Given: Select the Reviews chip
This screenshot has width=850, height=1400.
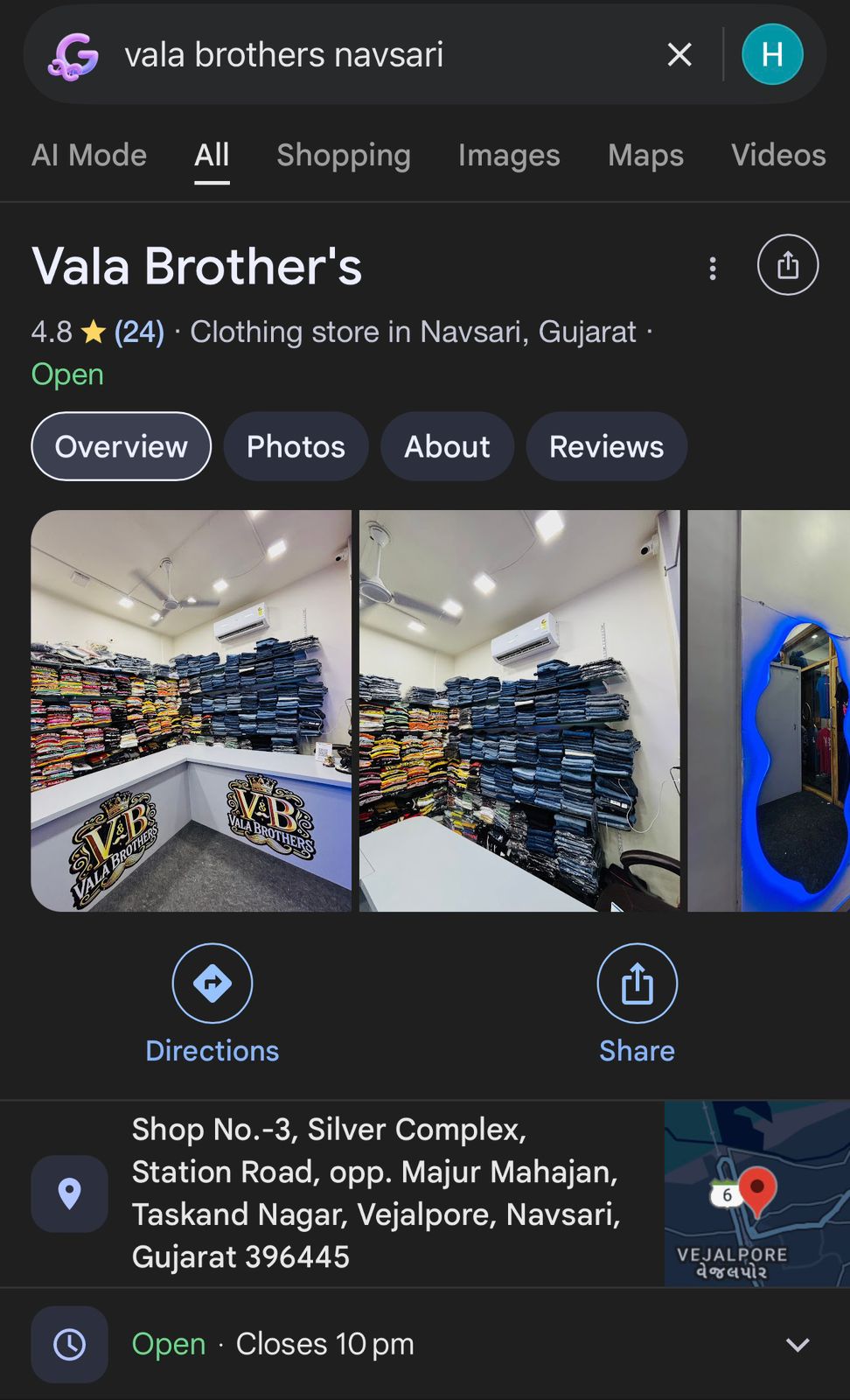Looking at the screenshot, I should (x=606, y=446).
